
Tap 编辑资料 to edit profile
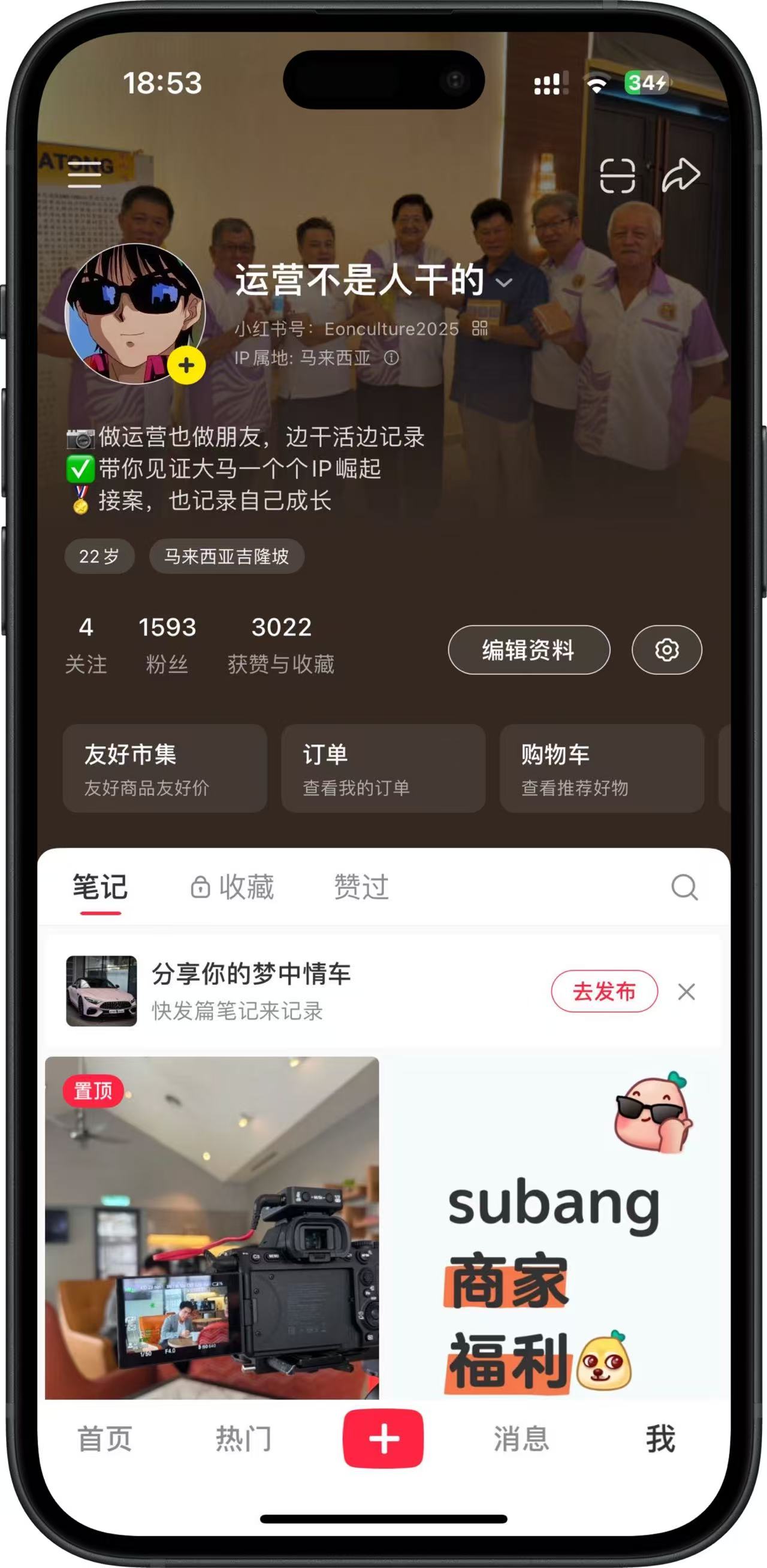(x=529, y=650)
